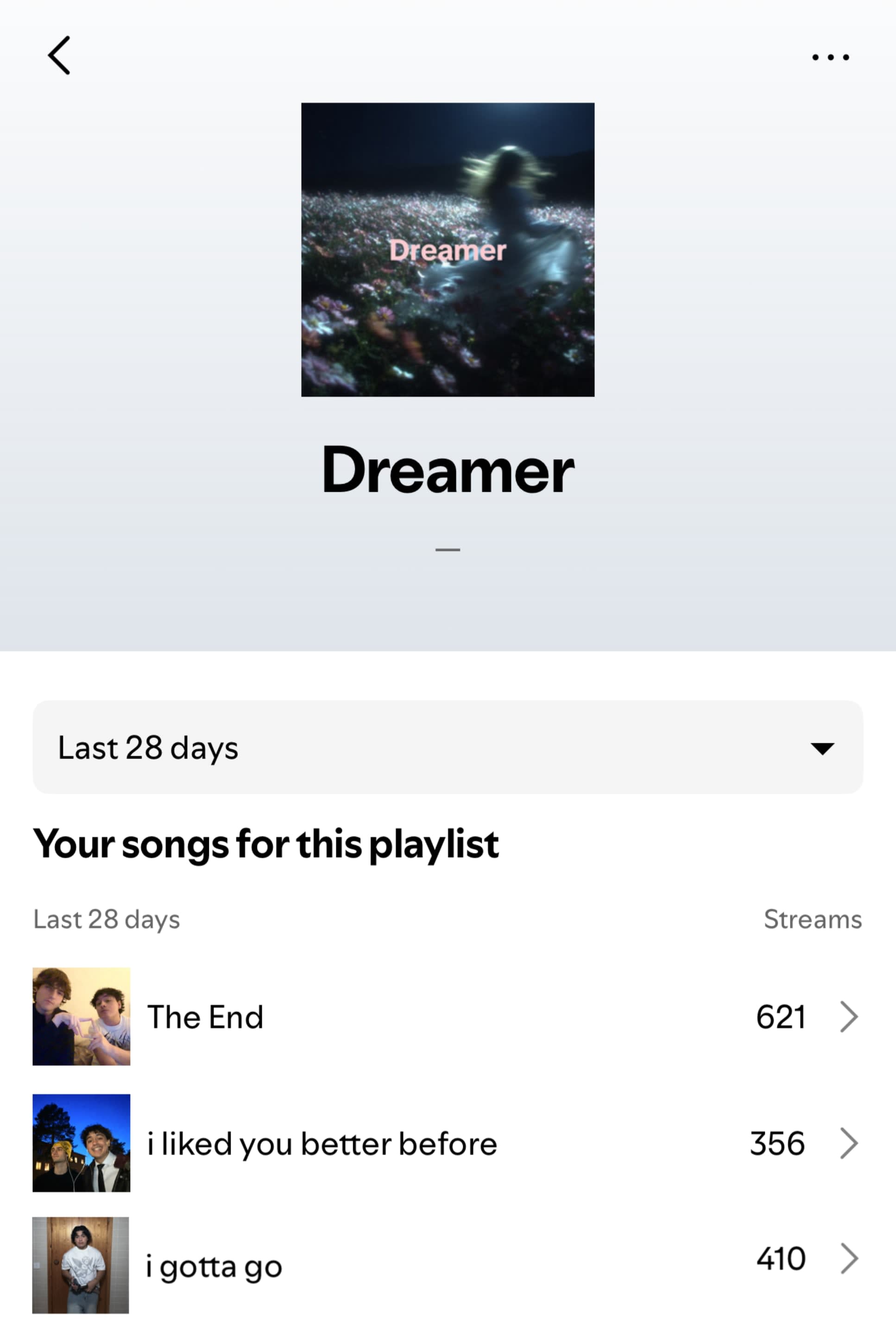This screenshot has width=896, height=1329.
Task: Open stats for The End
Action: [x=448, y=1016]
